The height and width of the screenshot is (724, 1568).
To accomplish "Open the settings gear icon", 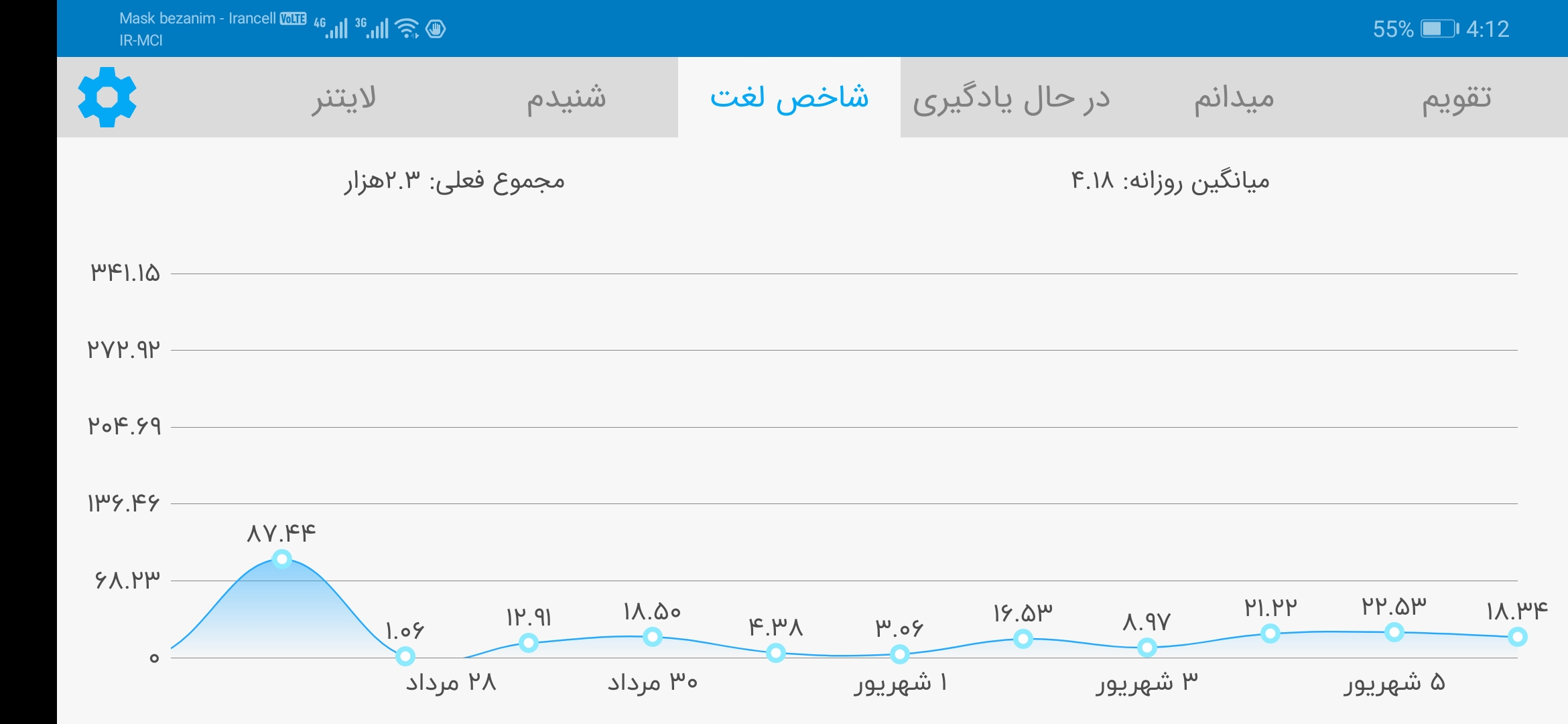I will point(107,97).
